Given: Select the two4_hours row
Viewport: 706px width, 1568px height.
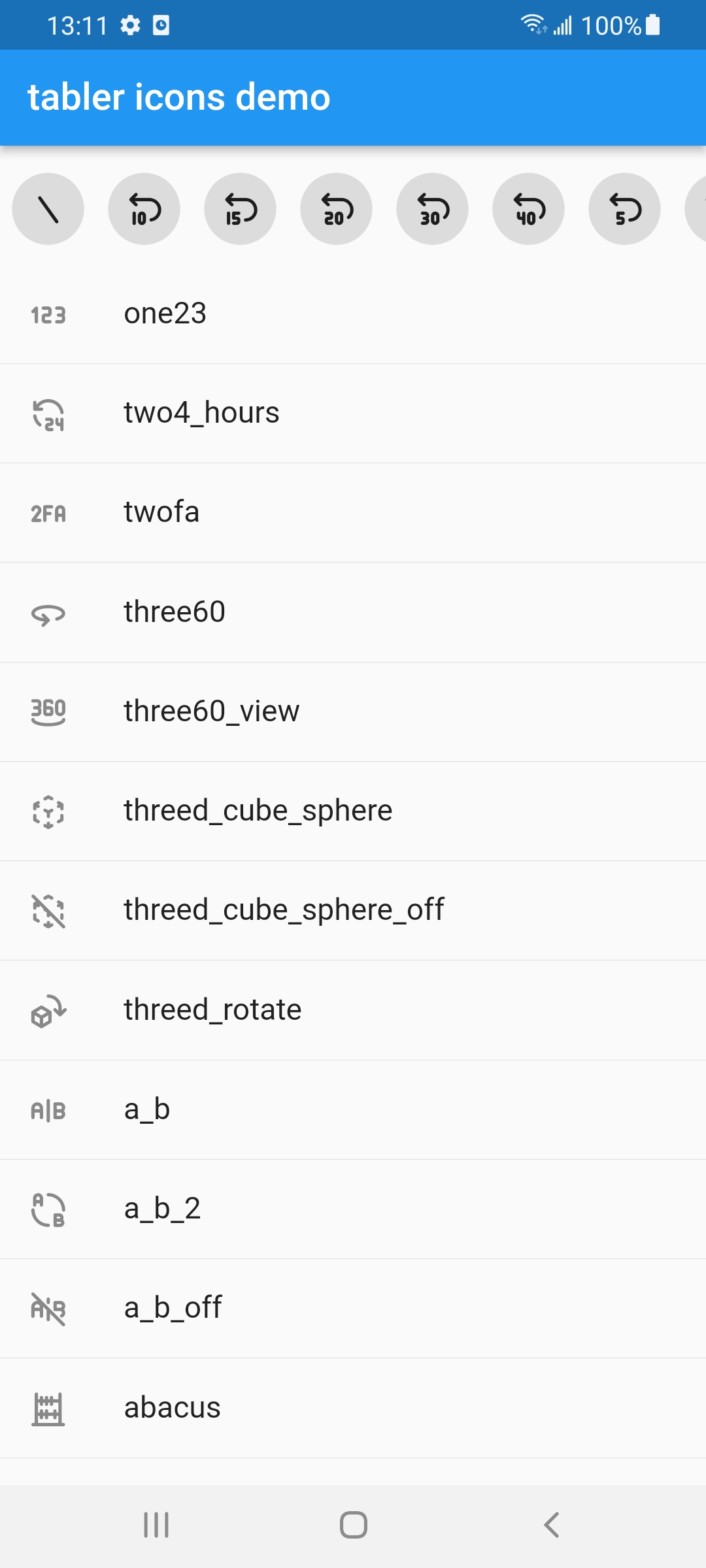Looking at the screenshot, I should (x=353, y=414).
